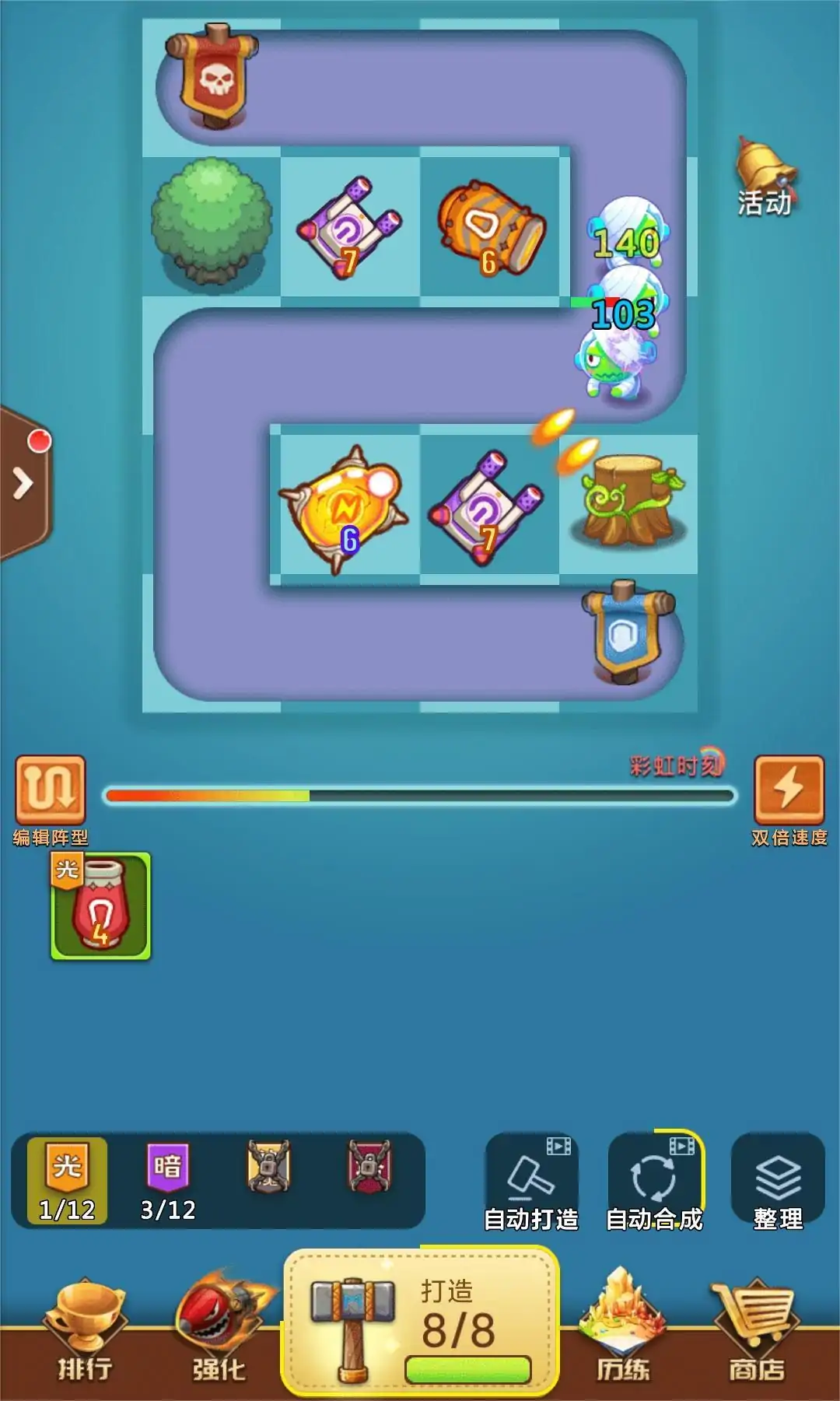Expand the side panel arrow

24,483
